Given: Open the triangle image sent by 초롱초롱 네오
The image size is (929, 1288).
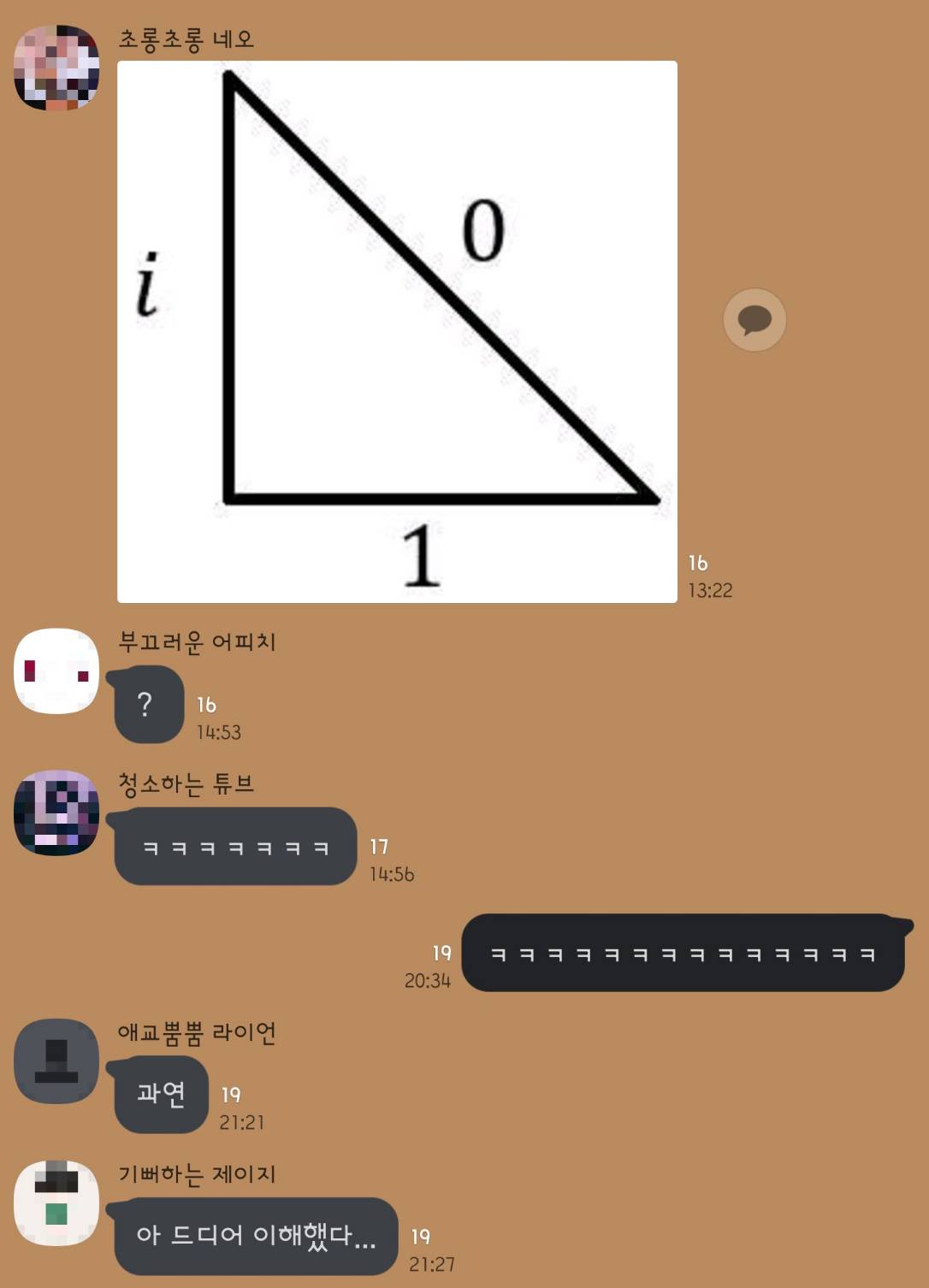Looking at the screenshot, I should click(x=397, y=332).
